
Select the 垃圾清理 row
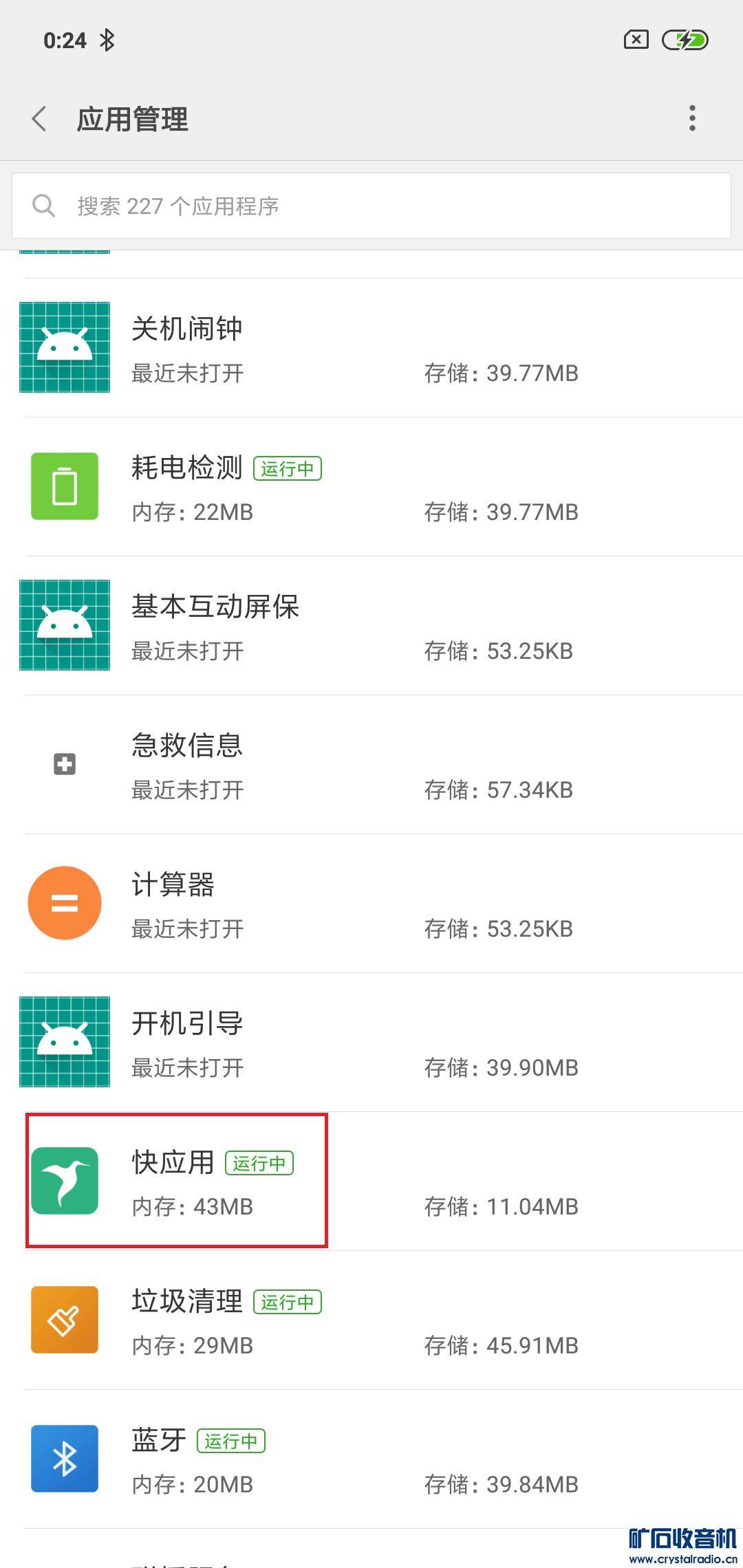(371, 1320)
